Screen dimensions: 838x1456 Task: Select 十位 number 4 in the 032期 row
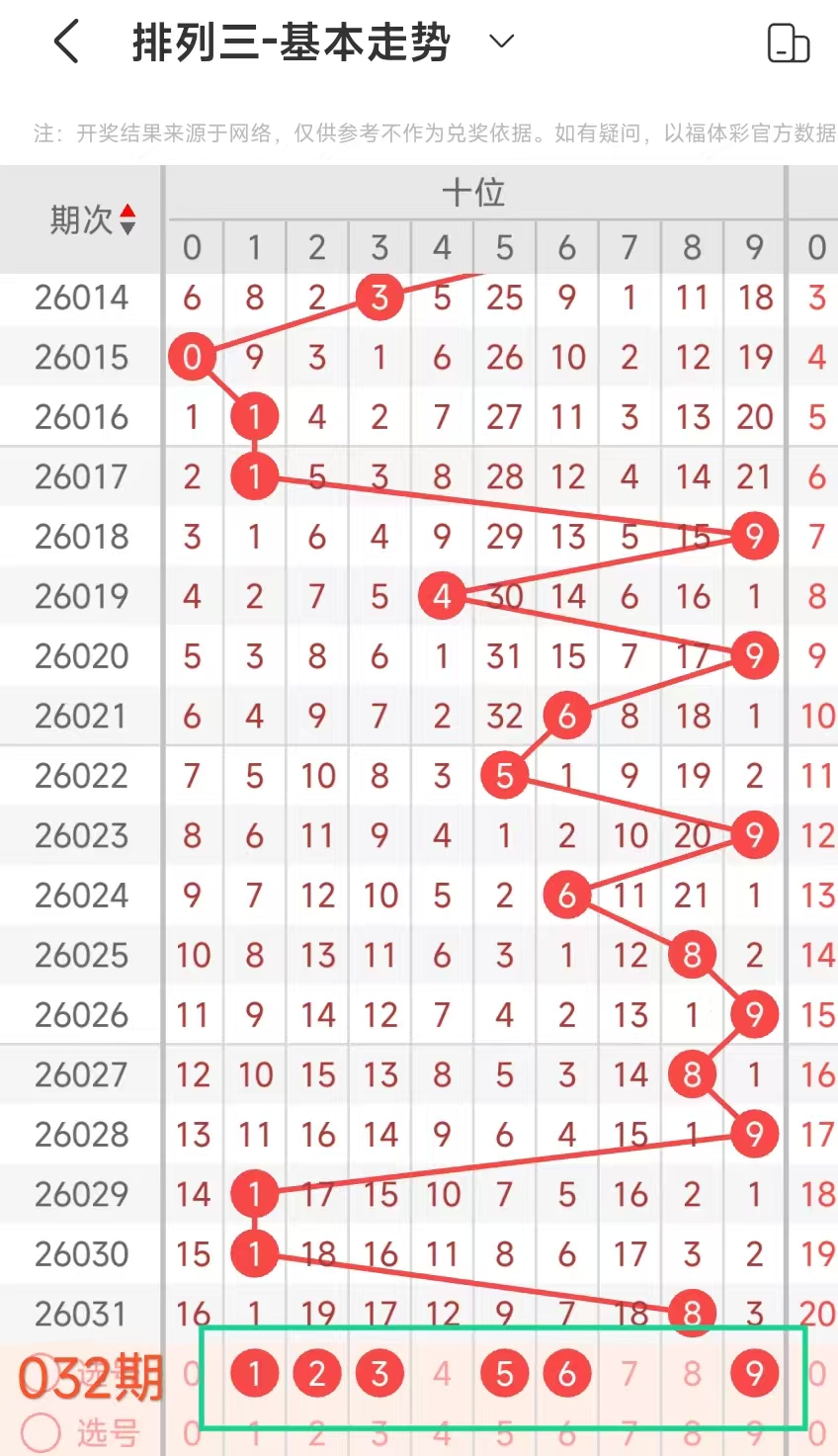[442, 1373]
